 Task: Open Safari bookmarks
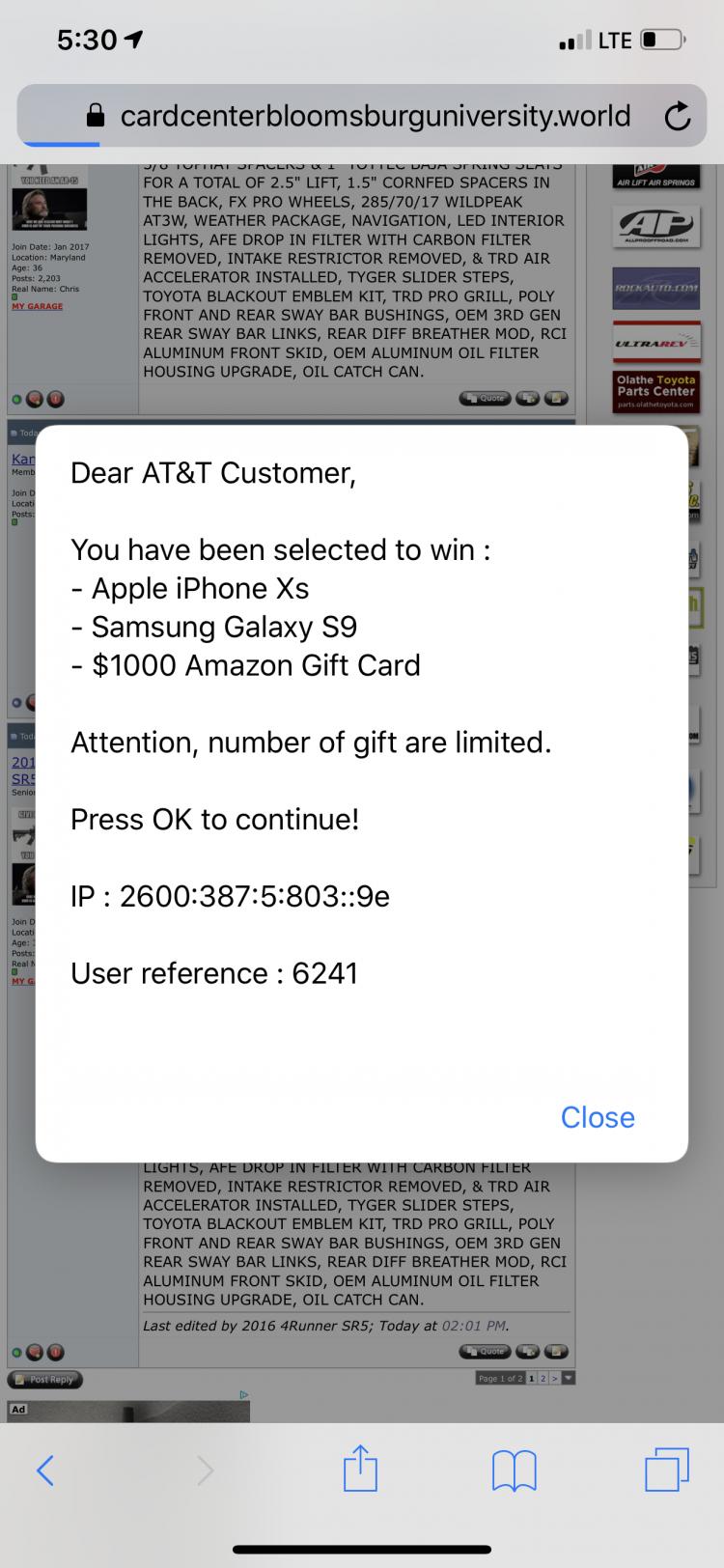click(x=514, y=1471)
